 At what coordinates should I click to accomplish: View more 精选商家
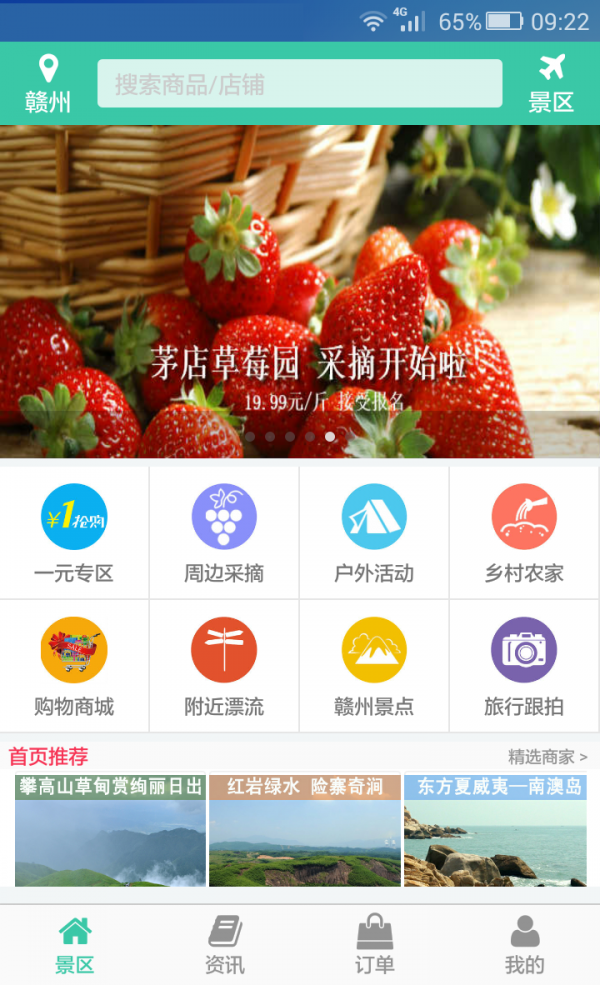point(547,757)
